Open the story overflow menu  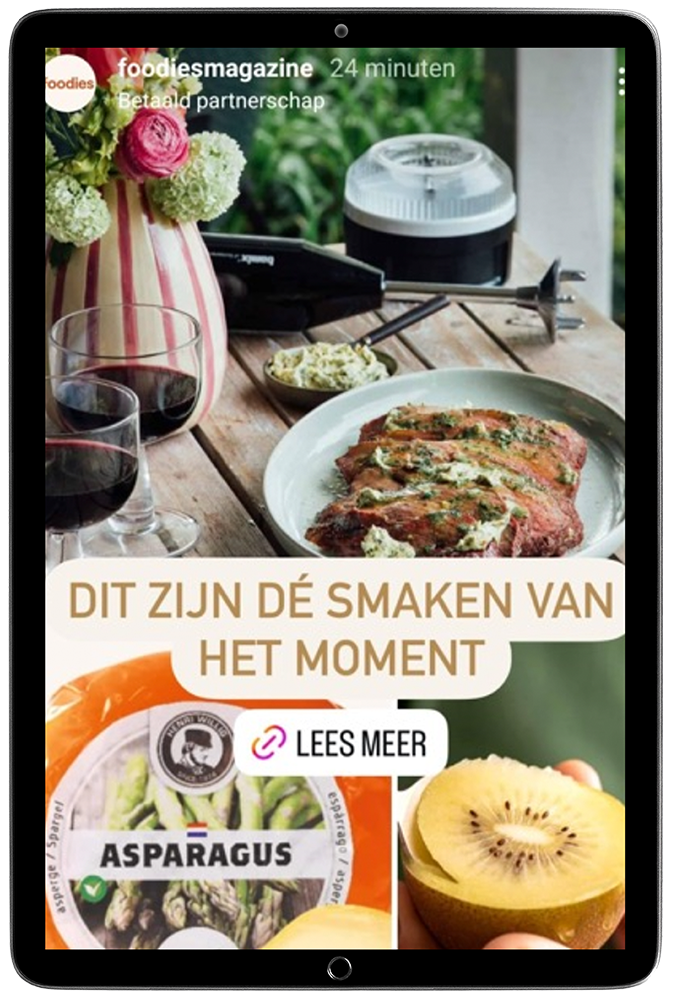pyautogui.click(x=621, y=82)
